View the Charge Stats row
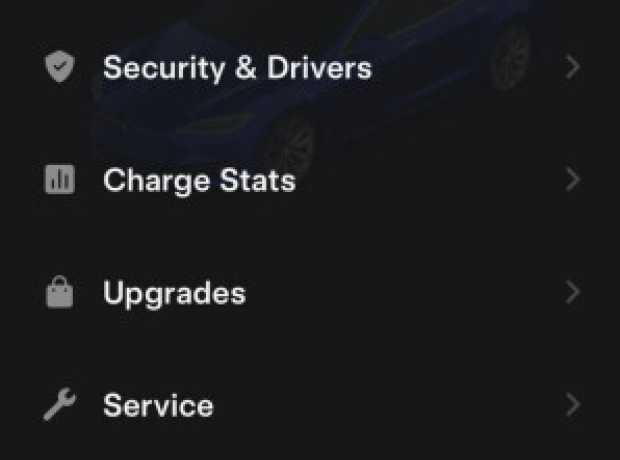620x460 pixels. pyautogui.click(x=199, y=181)
